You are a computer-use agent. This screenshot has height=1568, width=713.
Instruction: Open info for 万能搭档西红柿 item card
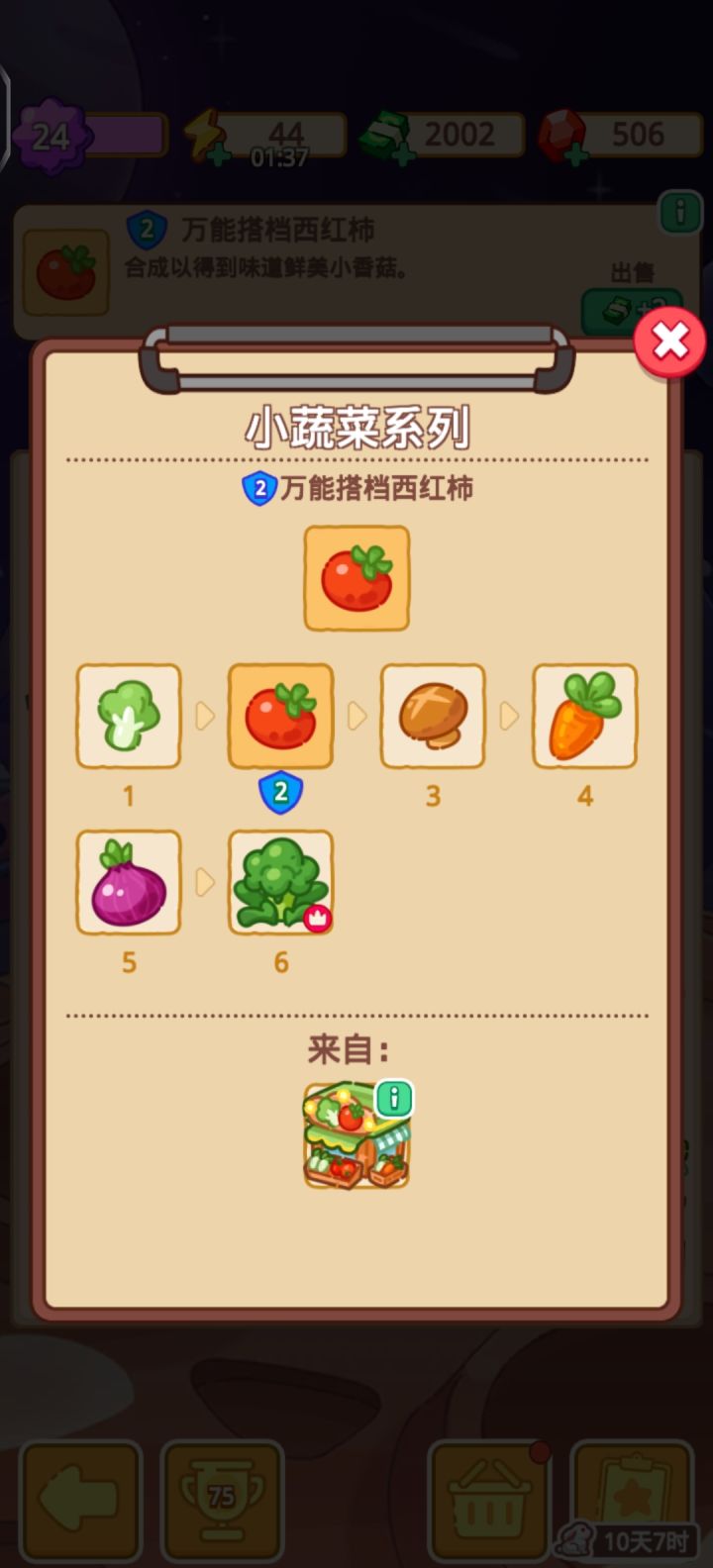tap(681, 211)
